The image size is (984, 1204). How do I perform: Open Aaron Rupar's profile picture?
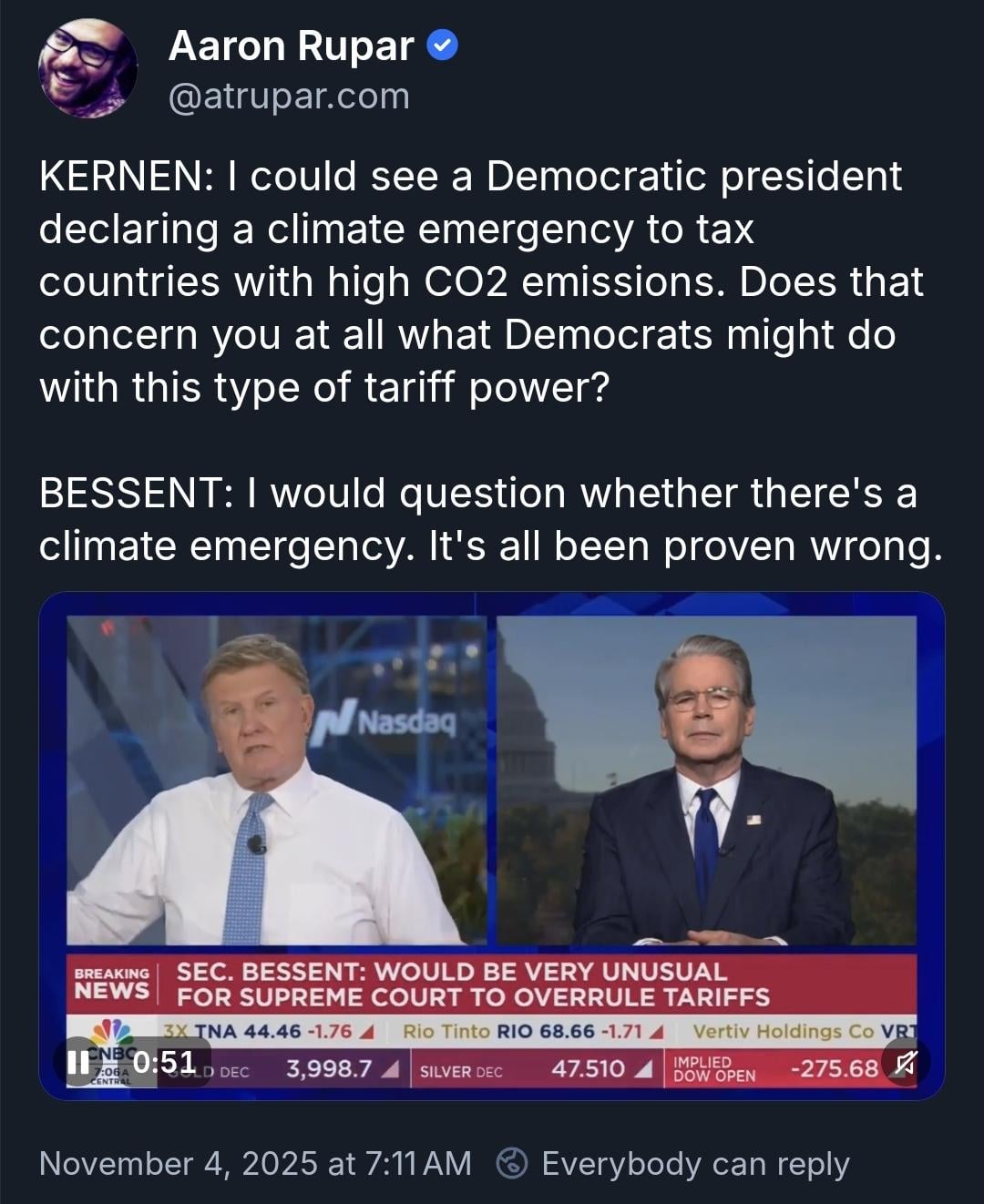(87, 70)
